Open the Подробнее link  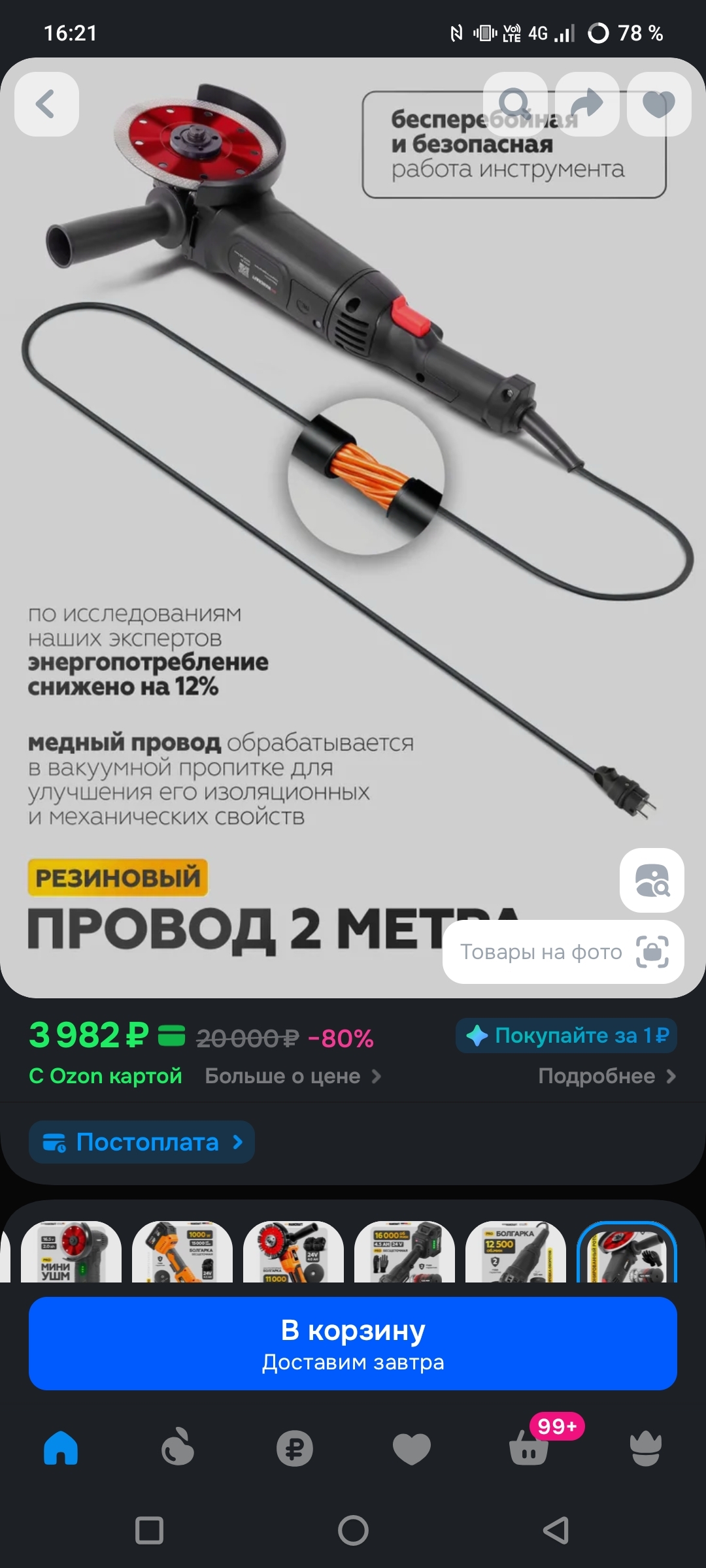(x=606, y=1076)
